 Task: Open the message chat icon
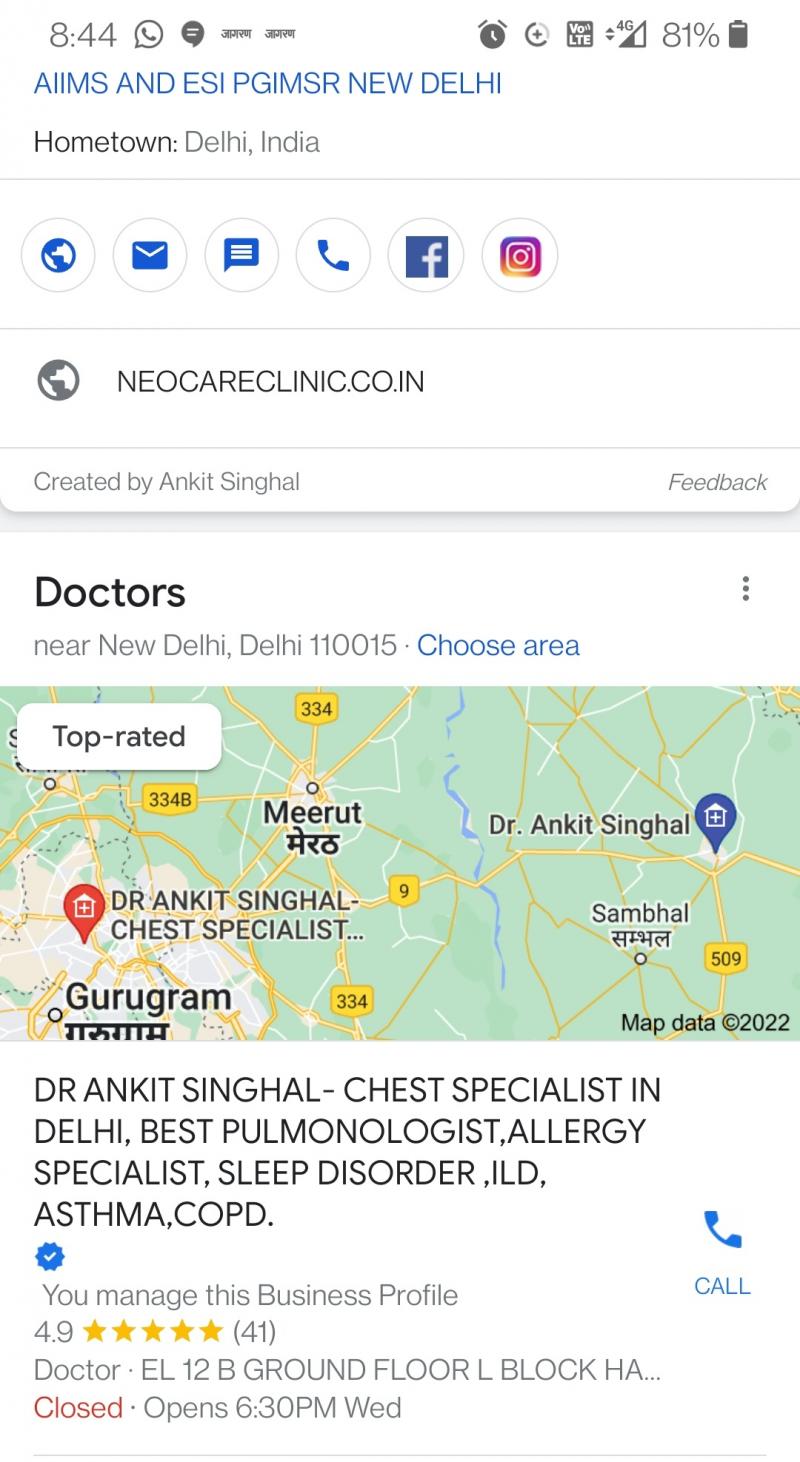tap(241, 256)
